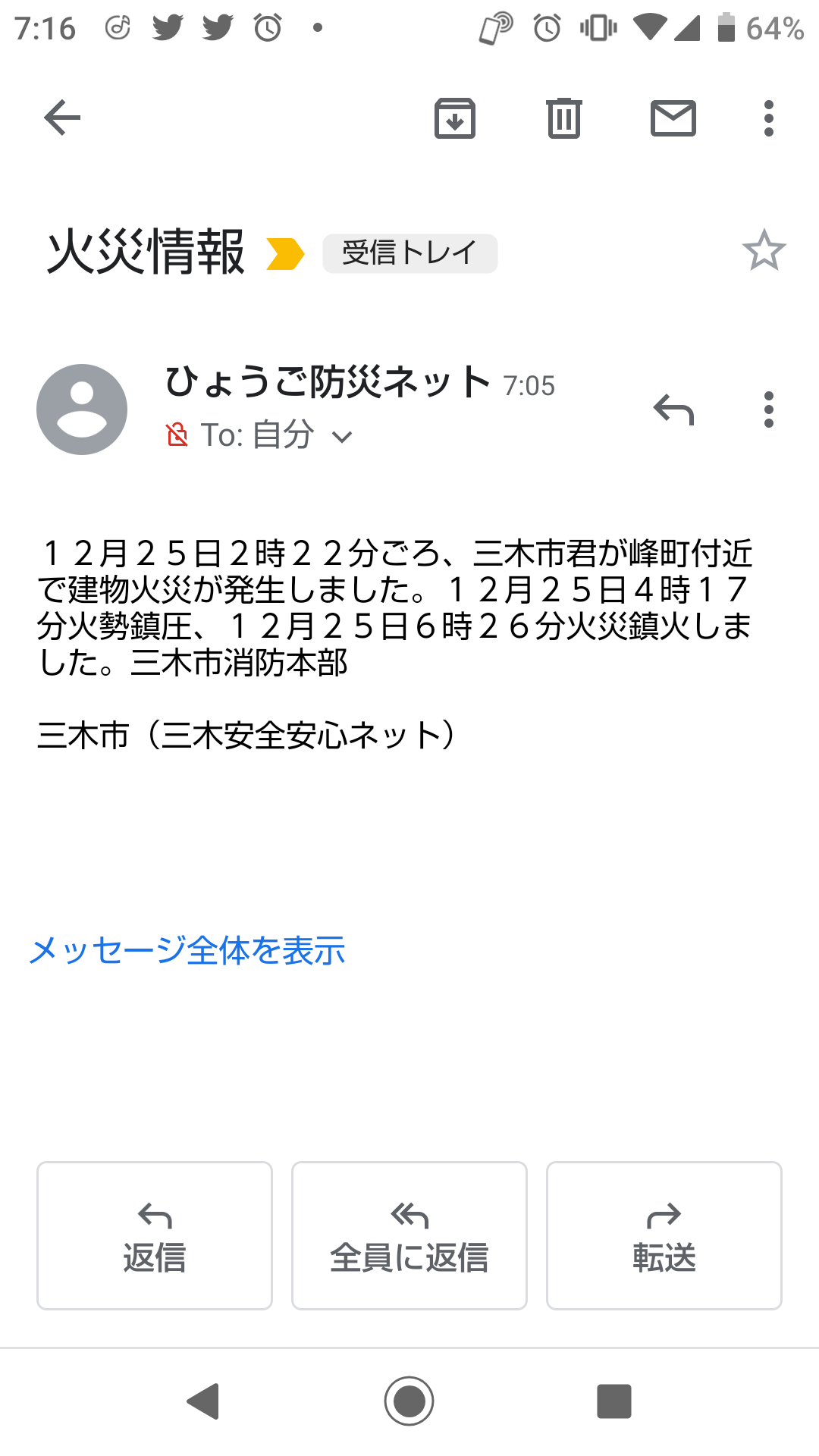Tap the 返信 button
The image size is (819, 1456).
coord(155,1235)
